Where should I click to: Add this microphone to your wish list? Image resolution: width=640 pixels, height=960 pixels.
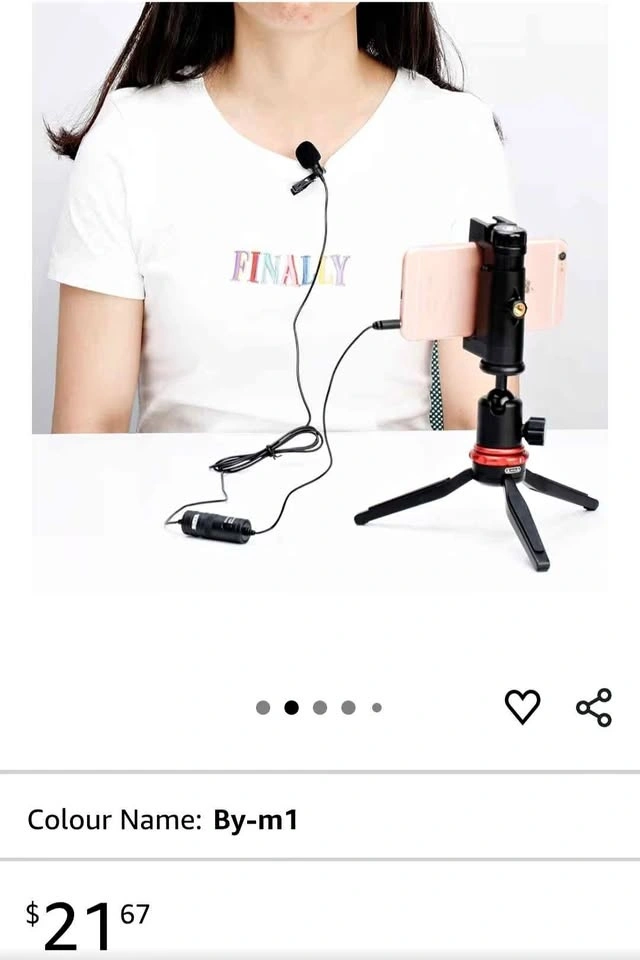[x=522, y=707]
